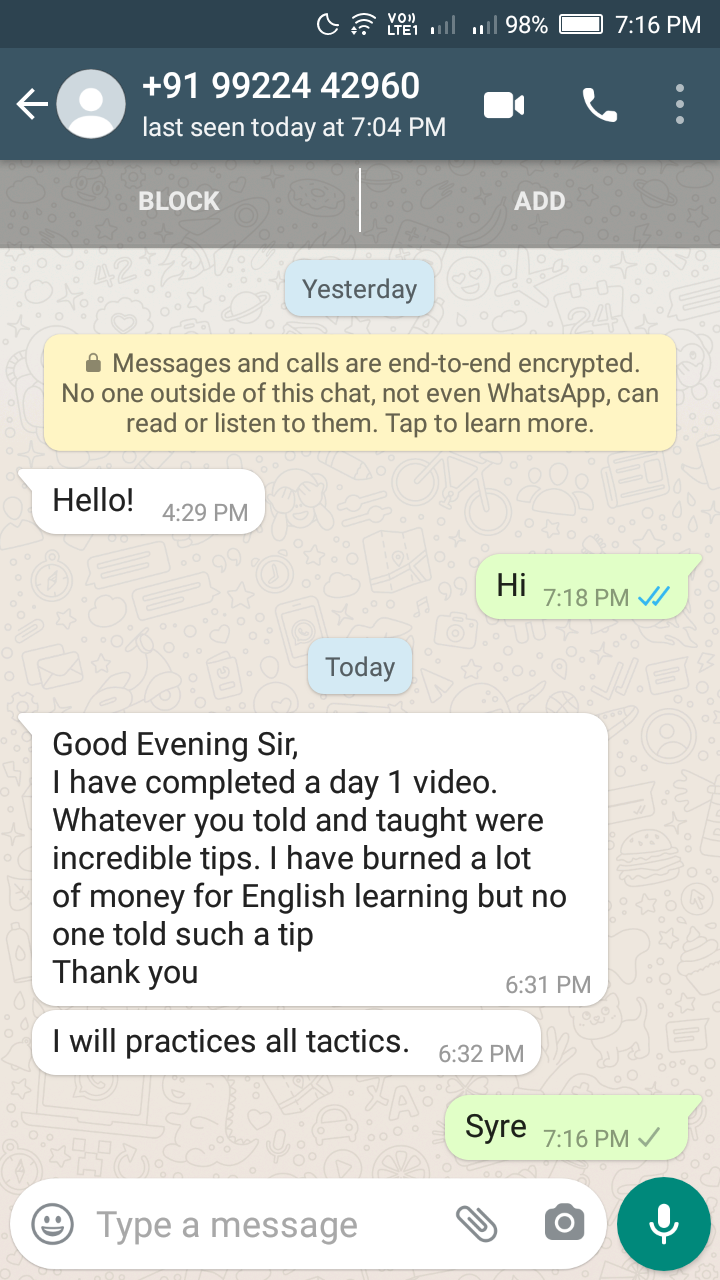720x1280 pixels.
Task: Start a voice call
Action: pyautogui.click(x=599, y=104)
